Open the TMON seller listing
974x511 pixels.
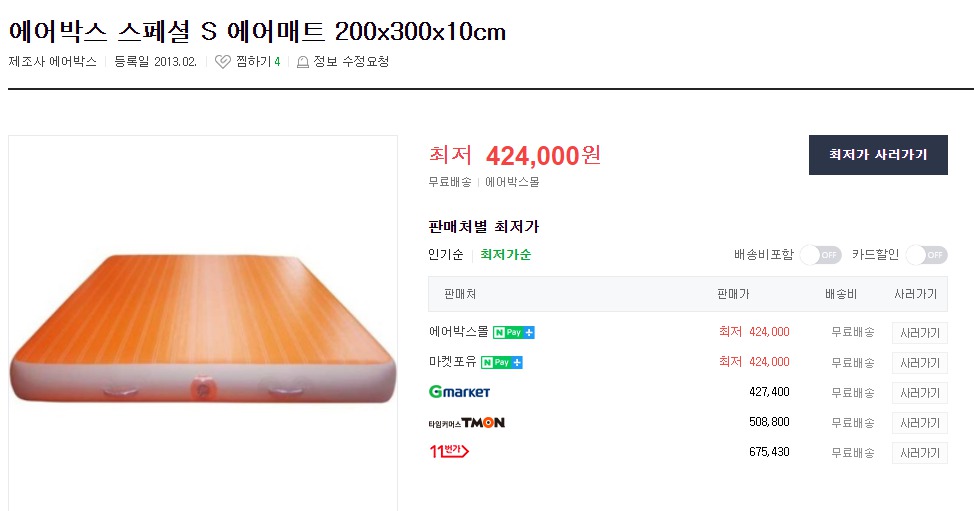click(466, 422)
